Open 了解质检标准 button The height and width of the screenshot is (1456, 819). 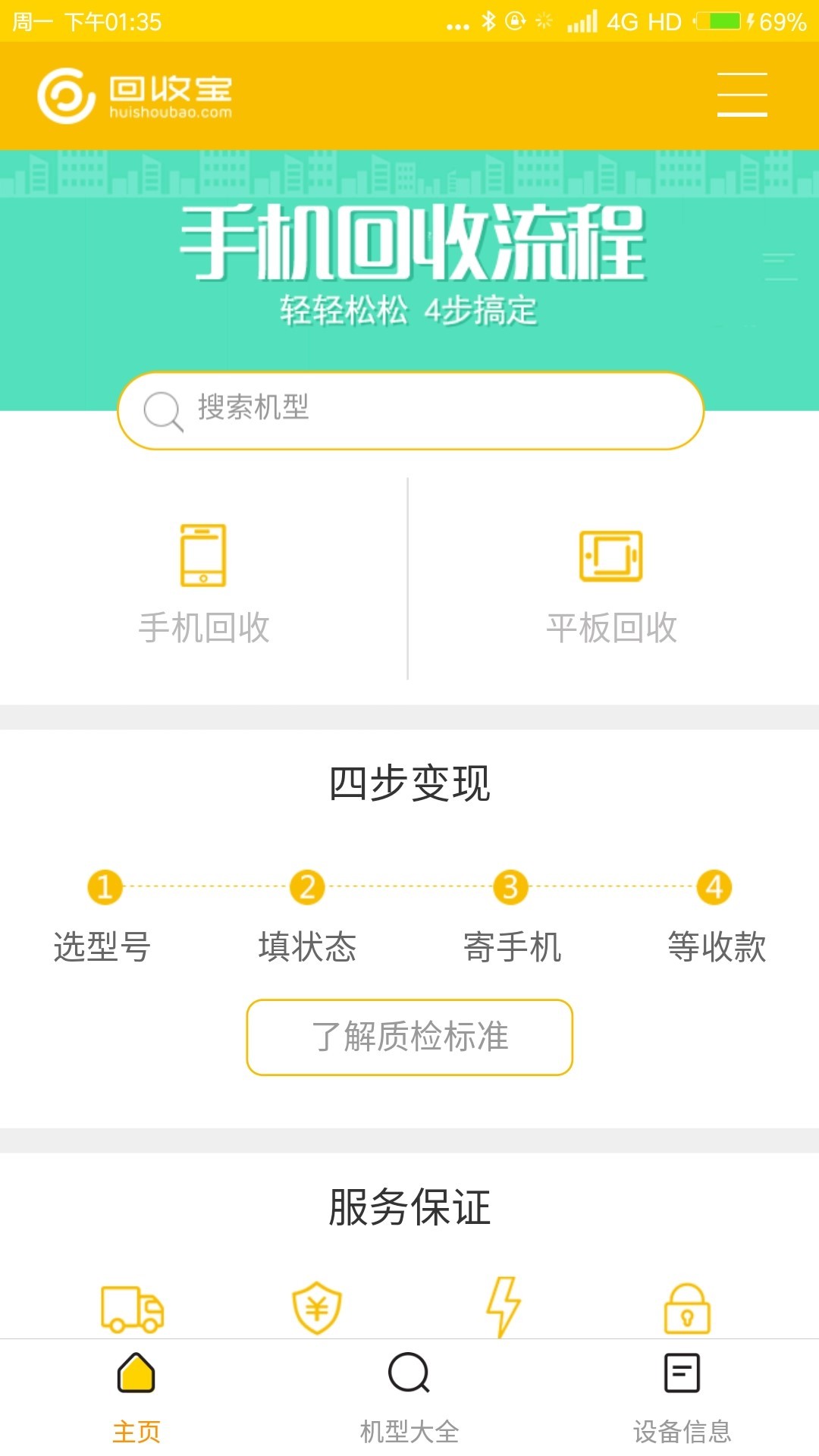[409, 1037]
